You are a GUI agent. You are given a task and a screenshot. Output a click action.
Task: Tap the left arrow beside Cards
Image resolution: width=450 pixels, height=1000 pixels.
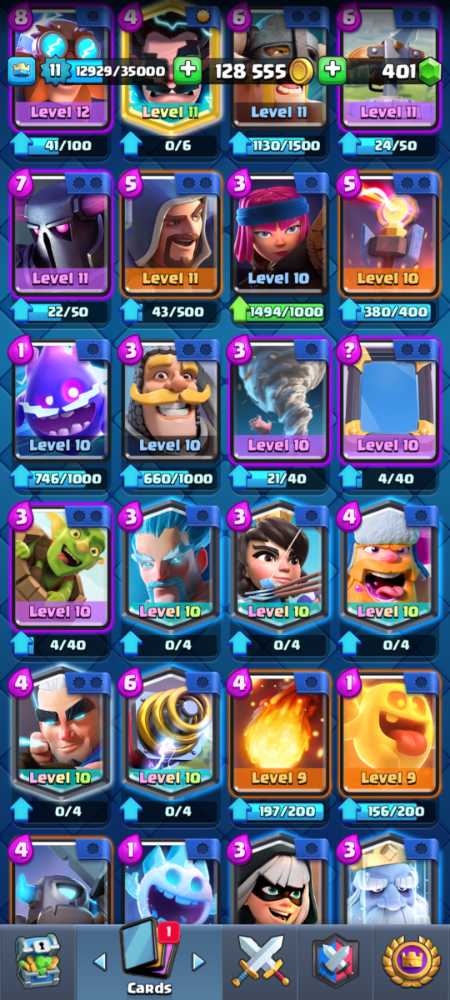click(x=100, y=961)
